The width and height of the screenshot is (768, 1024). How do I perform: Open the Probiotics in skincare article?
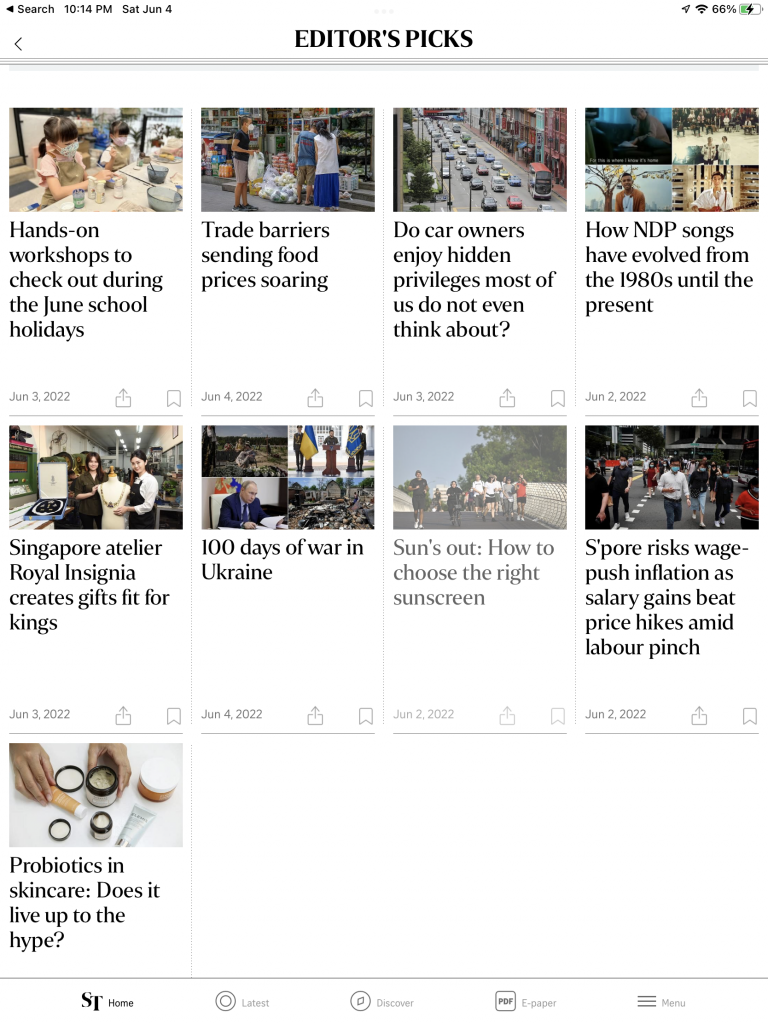85,902
